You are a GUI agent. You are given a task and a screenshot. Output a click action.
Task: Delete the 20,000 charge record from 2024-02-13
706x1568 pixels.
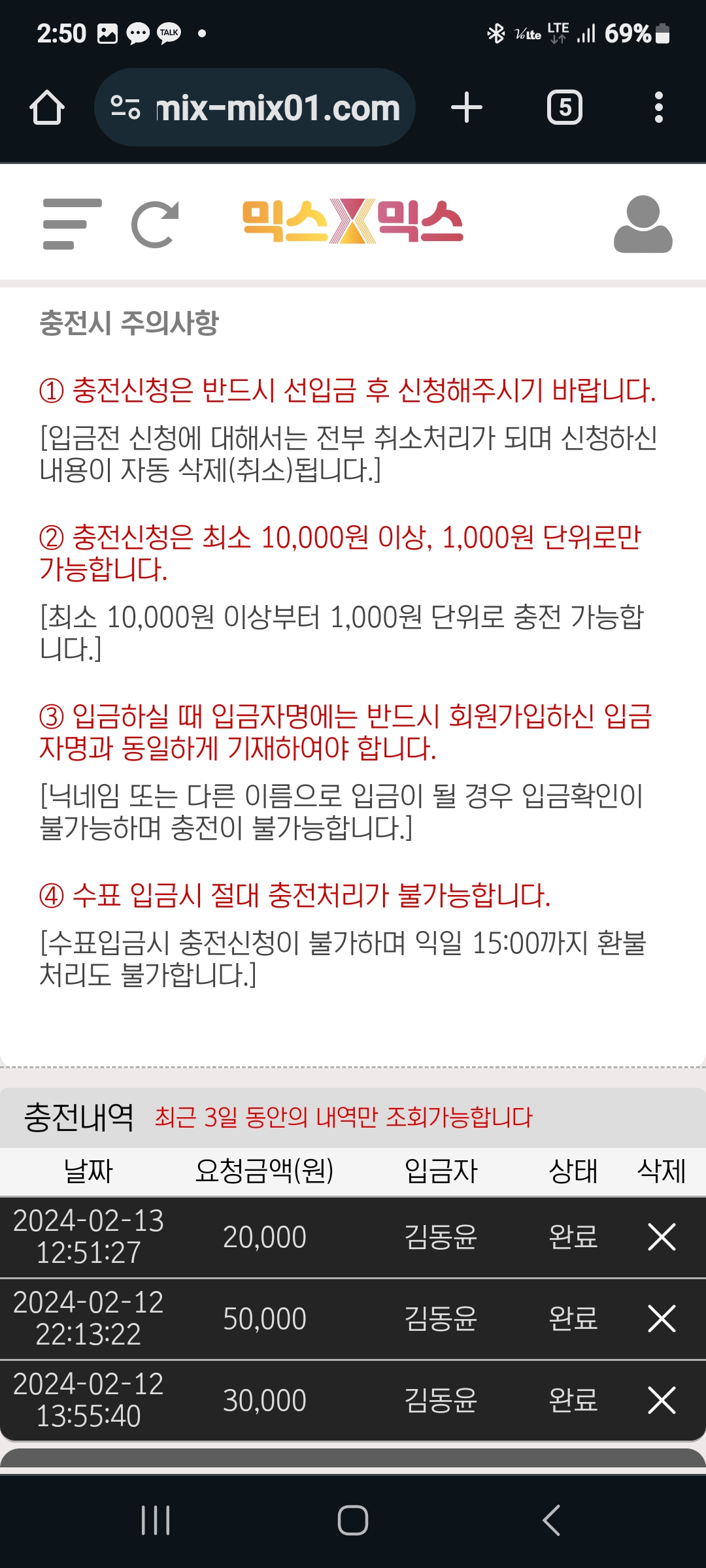661,1237
